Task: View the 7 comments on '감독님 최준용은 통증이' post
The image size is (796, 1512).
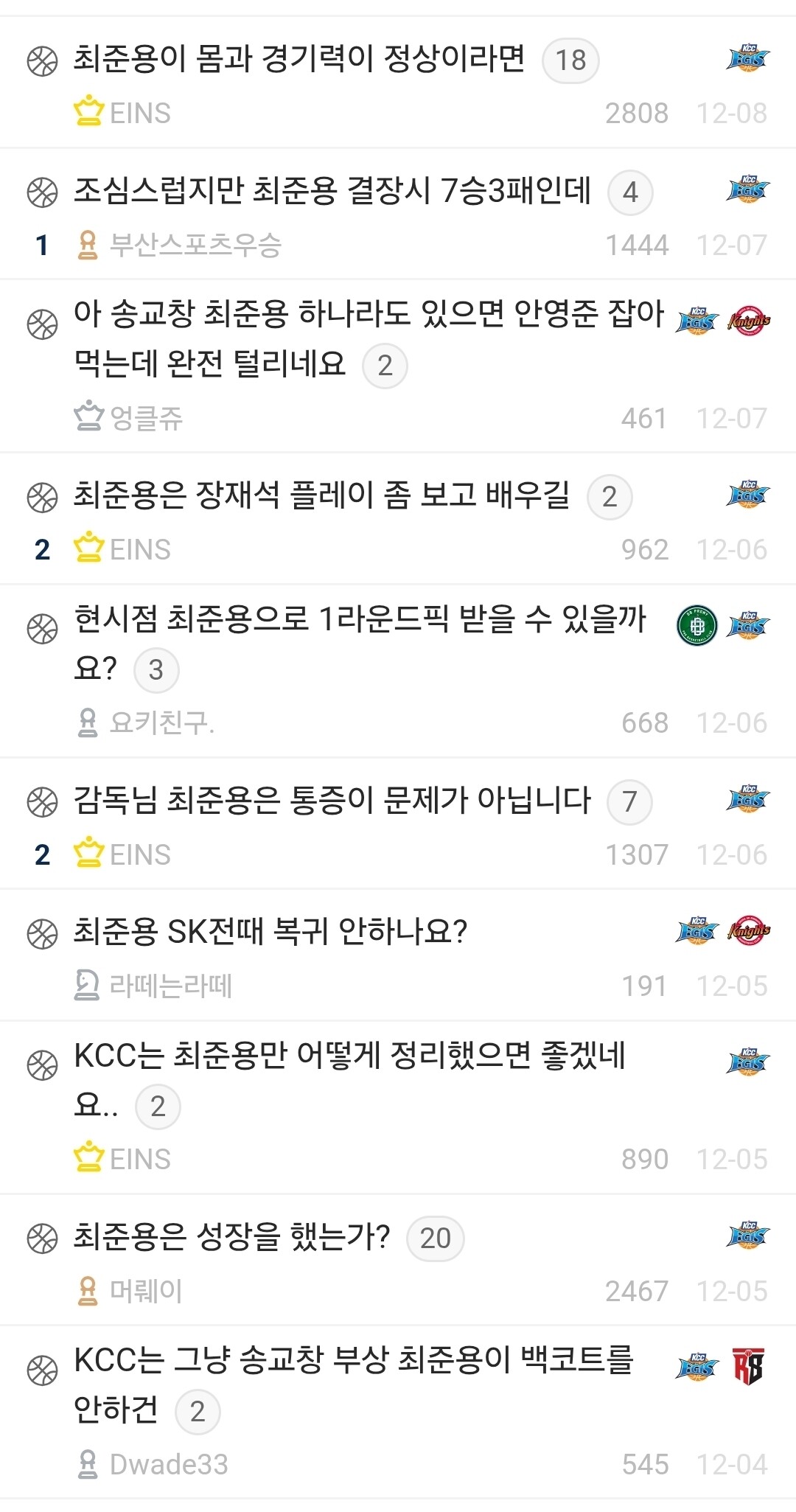Action: (629, 802)
